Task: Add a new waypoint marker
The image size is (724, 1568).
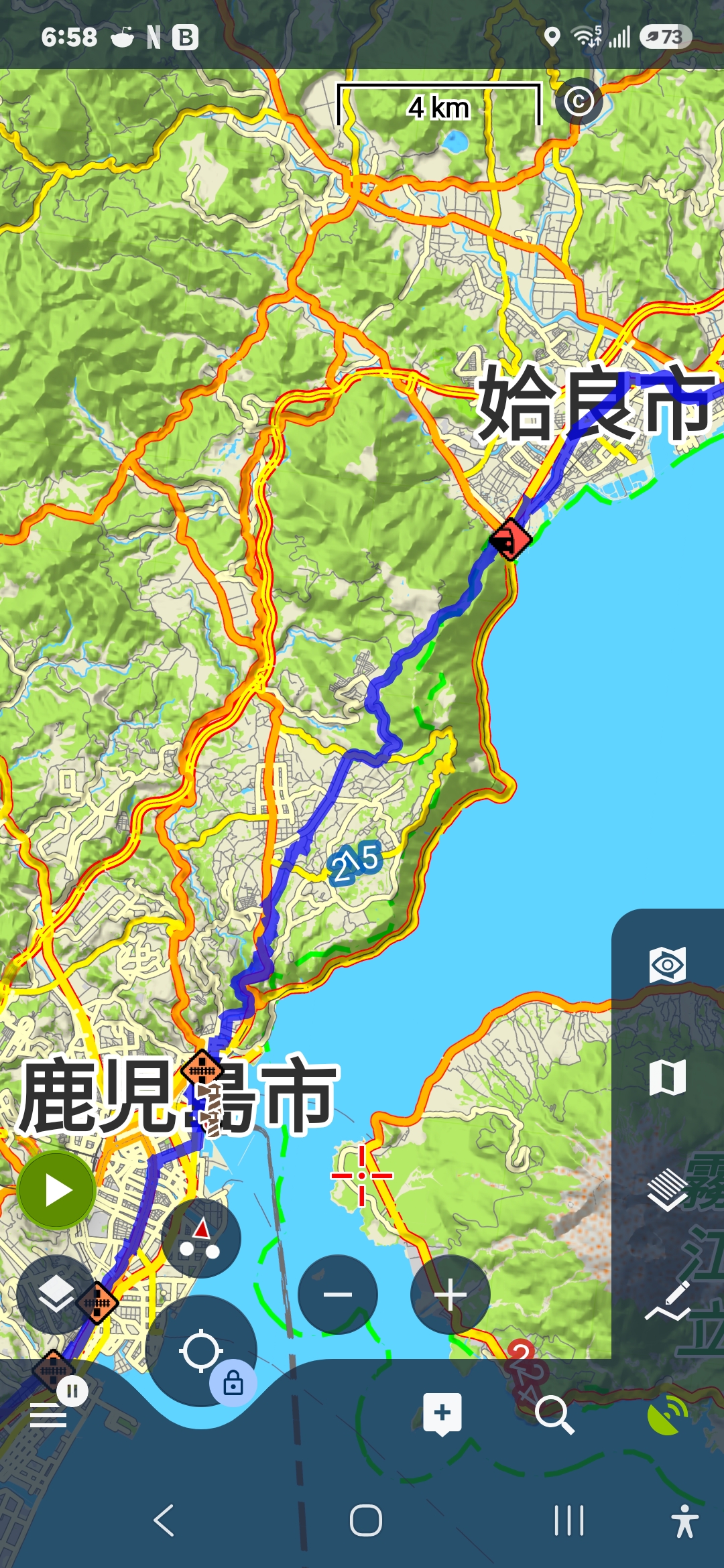Action: (442, 1414)
